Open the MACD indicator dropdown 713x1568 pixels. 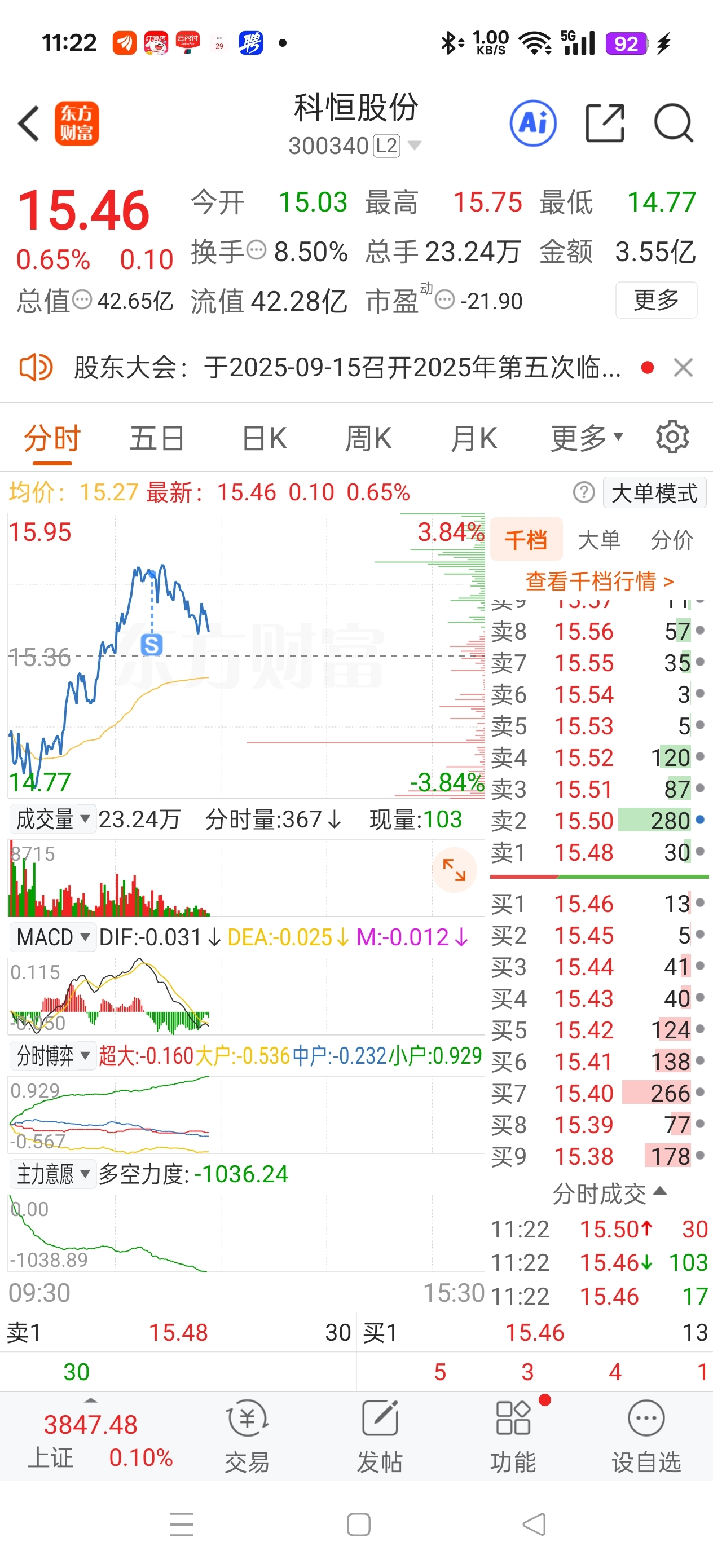tap(53, 937)
